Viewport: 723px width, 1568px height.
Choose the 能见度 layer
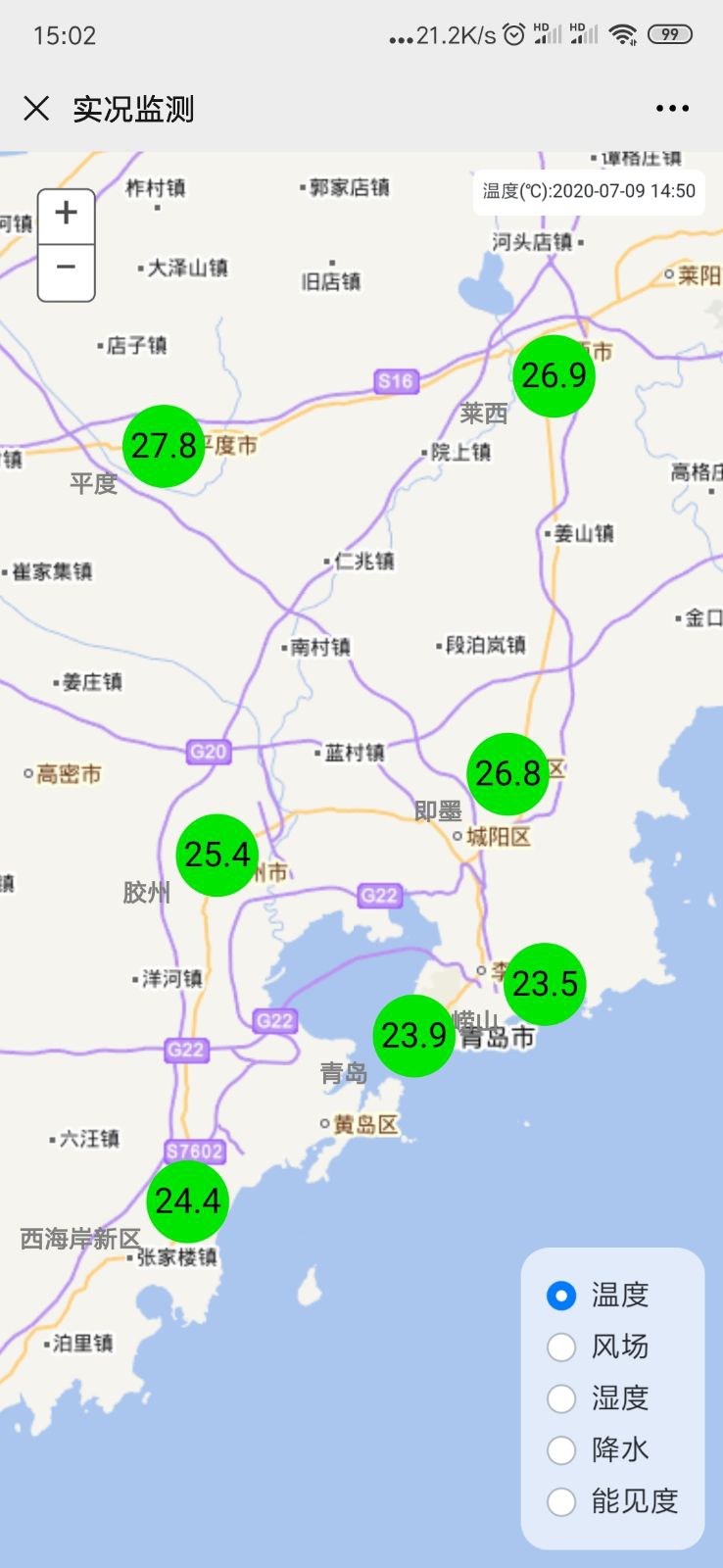tap(612, 1500)
